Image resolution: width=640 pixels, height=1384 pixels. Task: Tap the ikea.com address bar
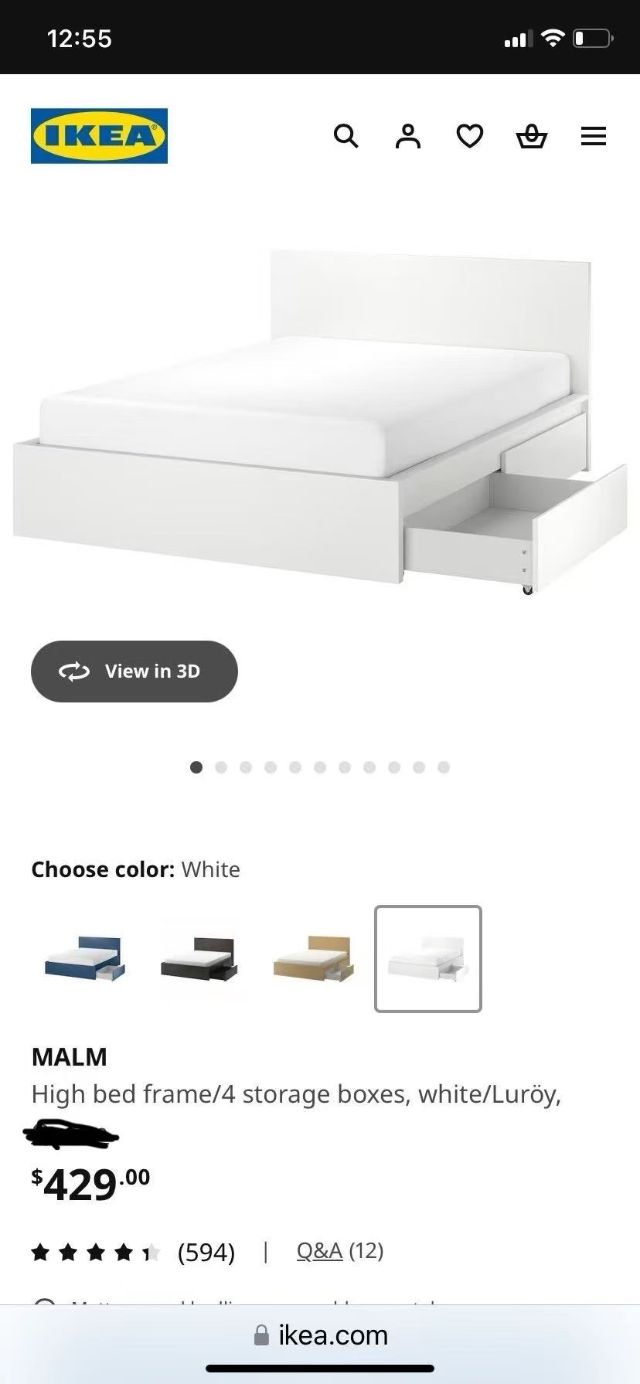coord(320,1335)
